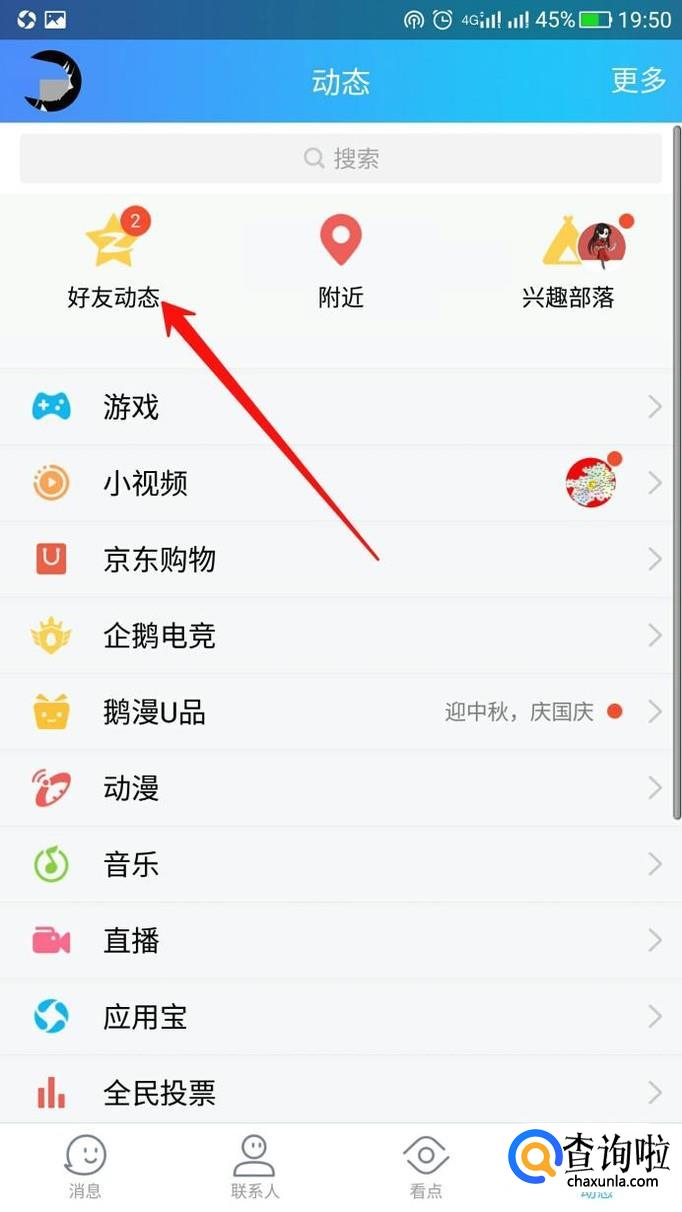Image resolution: width=682 pixels, height=1212 pixels.
Task: Open the 全民投票 row
Action: (340, 1092)
